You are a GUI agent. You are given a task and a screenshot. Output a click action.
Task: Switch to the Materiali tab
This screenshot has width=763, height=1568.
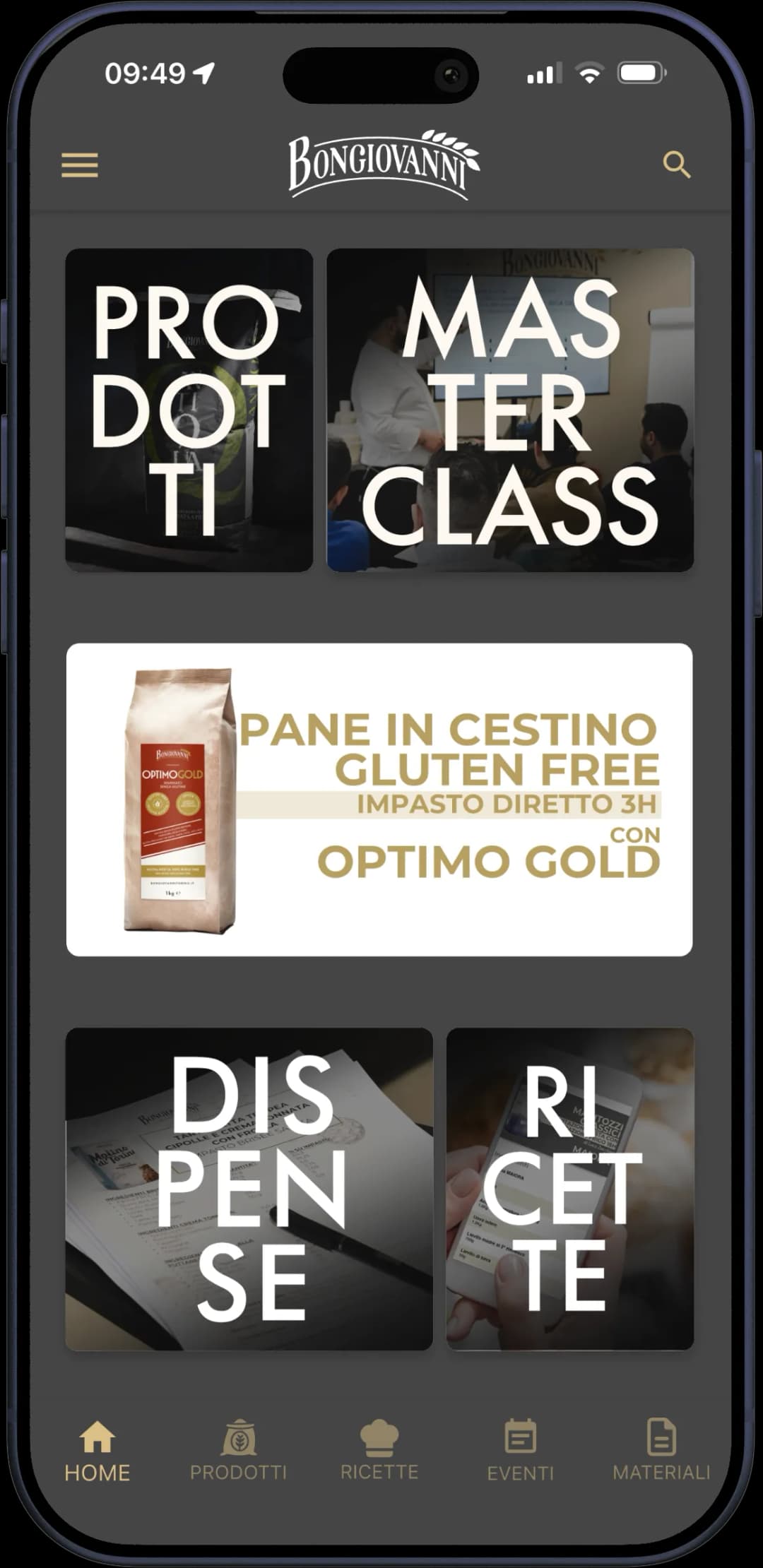tap(661, 1451)
